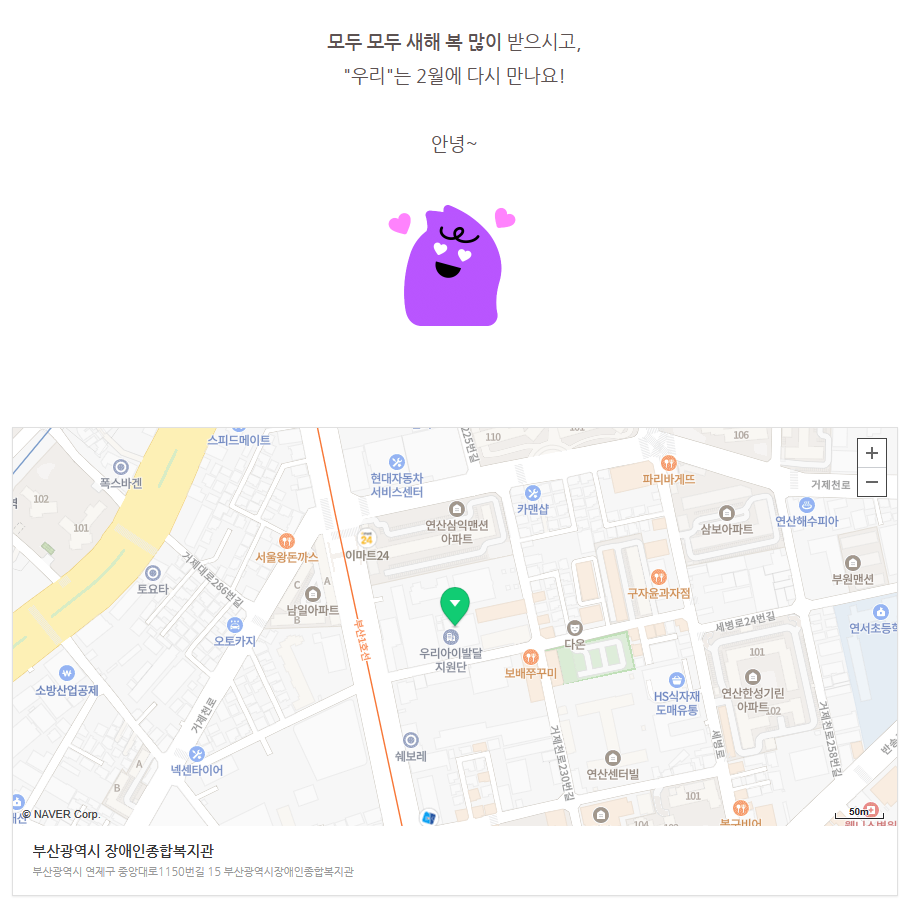Zoom out on the map
The image size is (905, 907).
(872, 482)
